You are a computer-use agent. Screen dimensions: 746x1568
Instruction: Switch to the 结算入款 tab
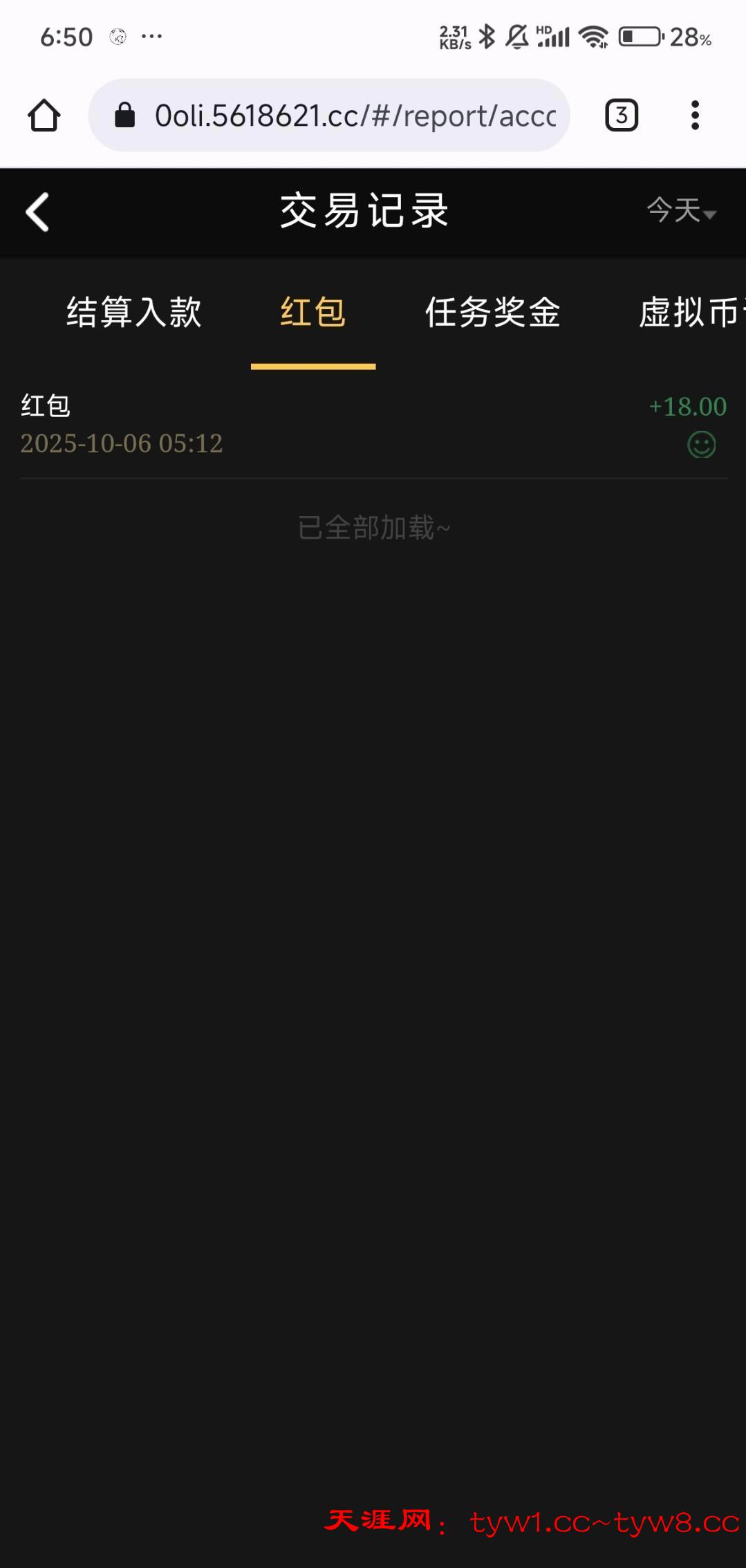tap(134, 312)
